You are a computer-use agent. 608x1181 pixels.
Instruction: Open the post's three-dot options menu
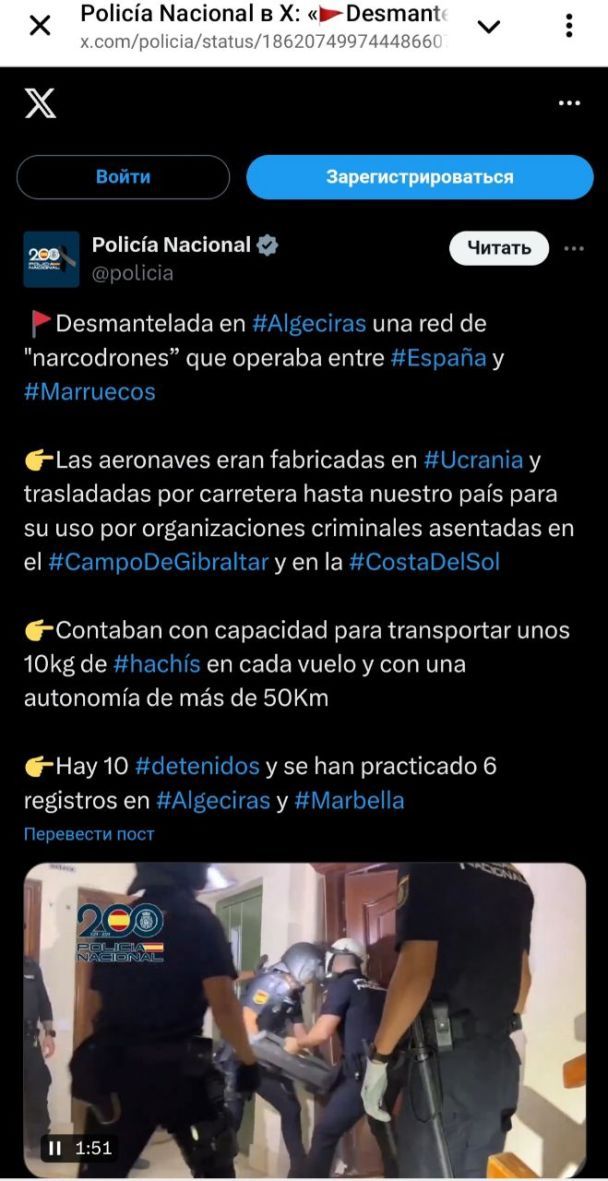(x=574, y=248)
